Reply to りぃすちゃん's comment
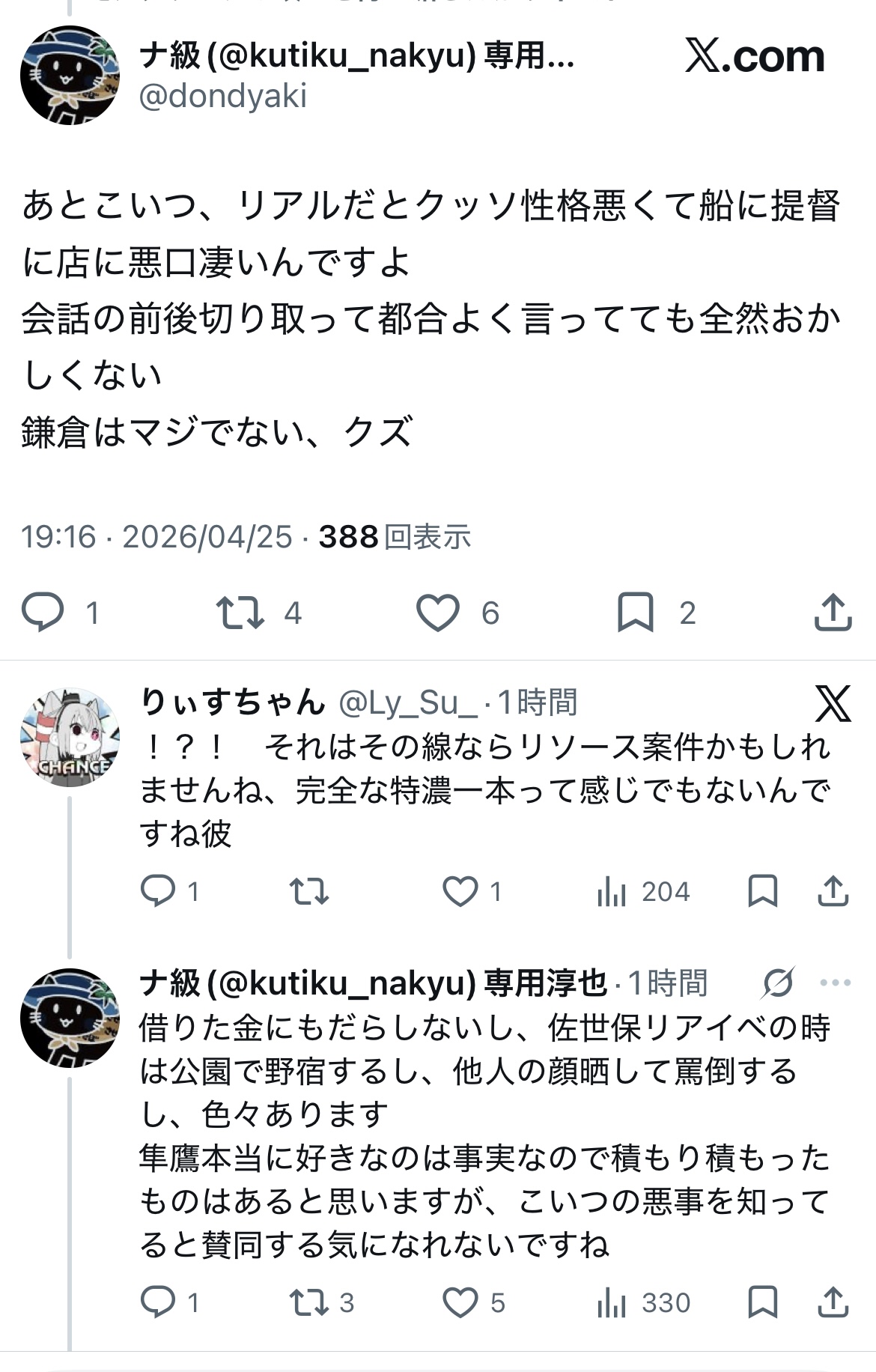 [158, 891]
